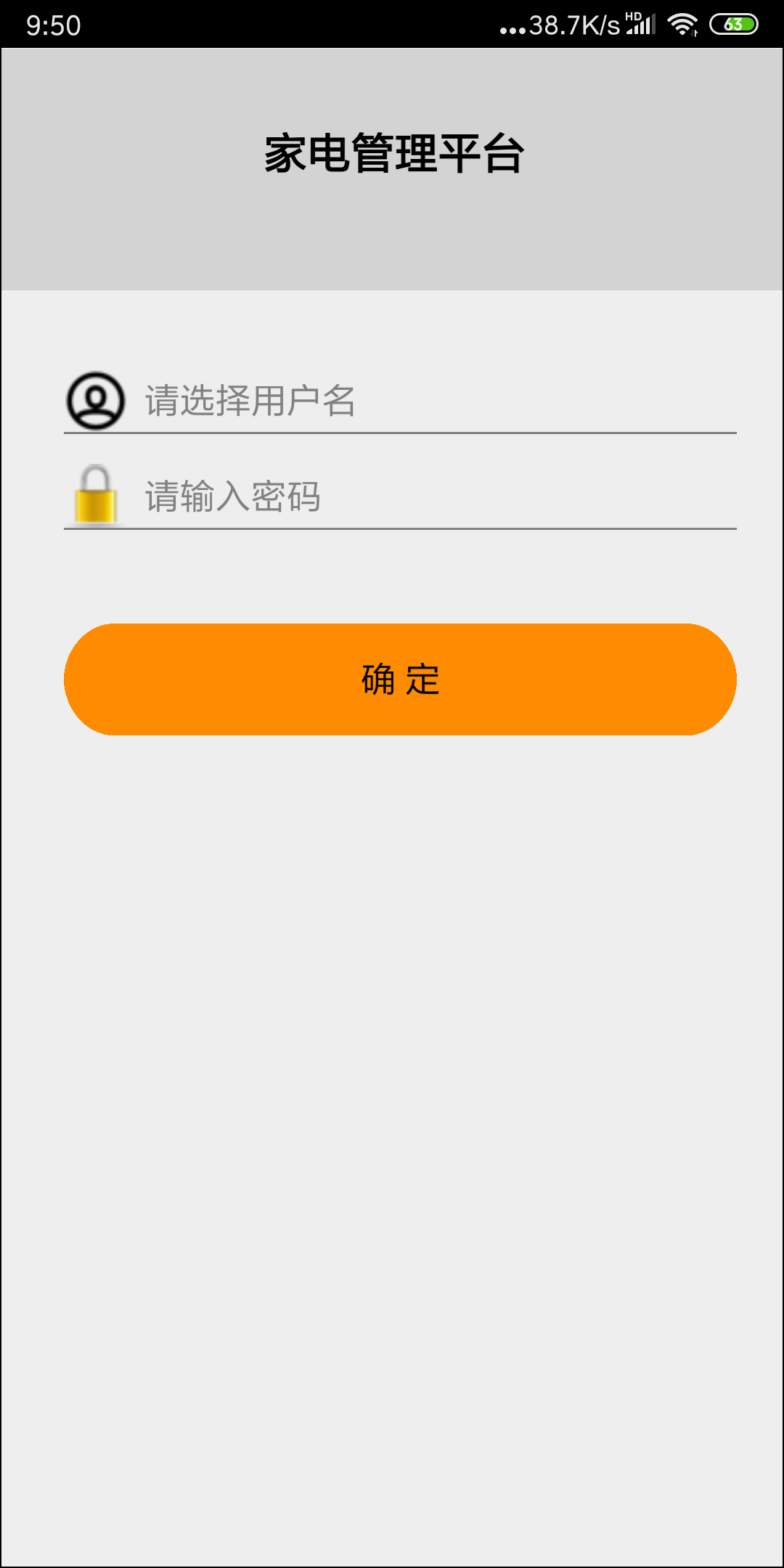The height and width of the screenshot is (1568, 784).
Task: Tap the orange 确定 confirm button
Action: pos(400,679)
